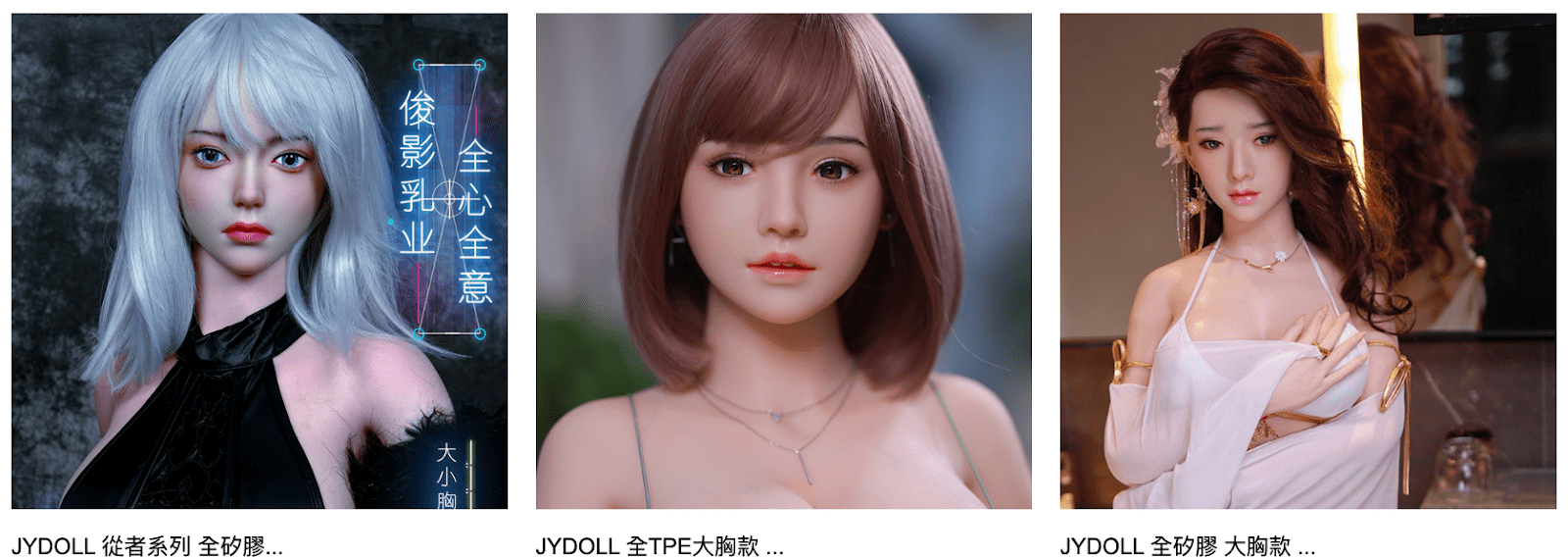Tap the title link JYDOLL 全矽膠 大胸款 ...
This screenshot has height=558, width=1568.
pyautogui.click(x=1187, y=546)
